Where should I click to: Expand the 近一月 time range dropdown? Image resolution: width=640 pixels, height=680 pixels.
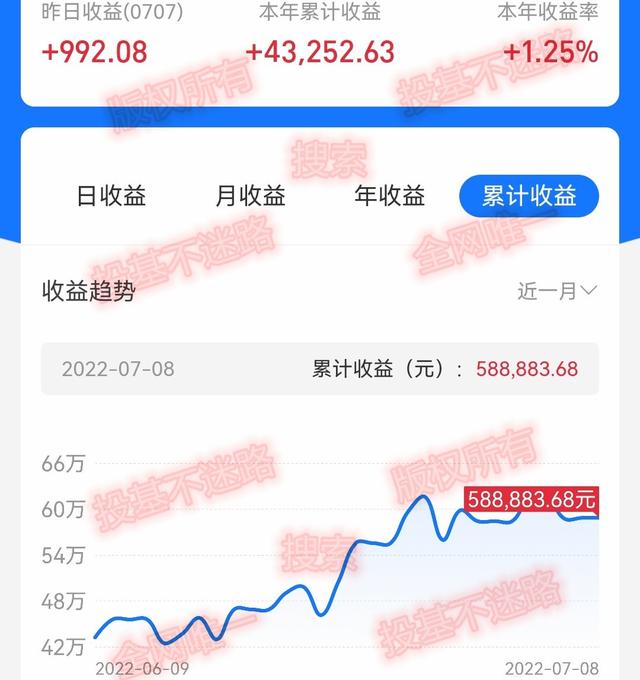[557, 291]
